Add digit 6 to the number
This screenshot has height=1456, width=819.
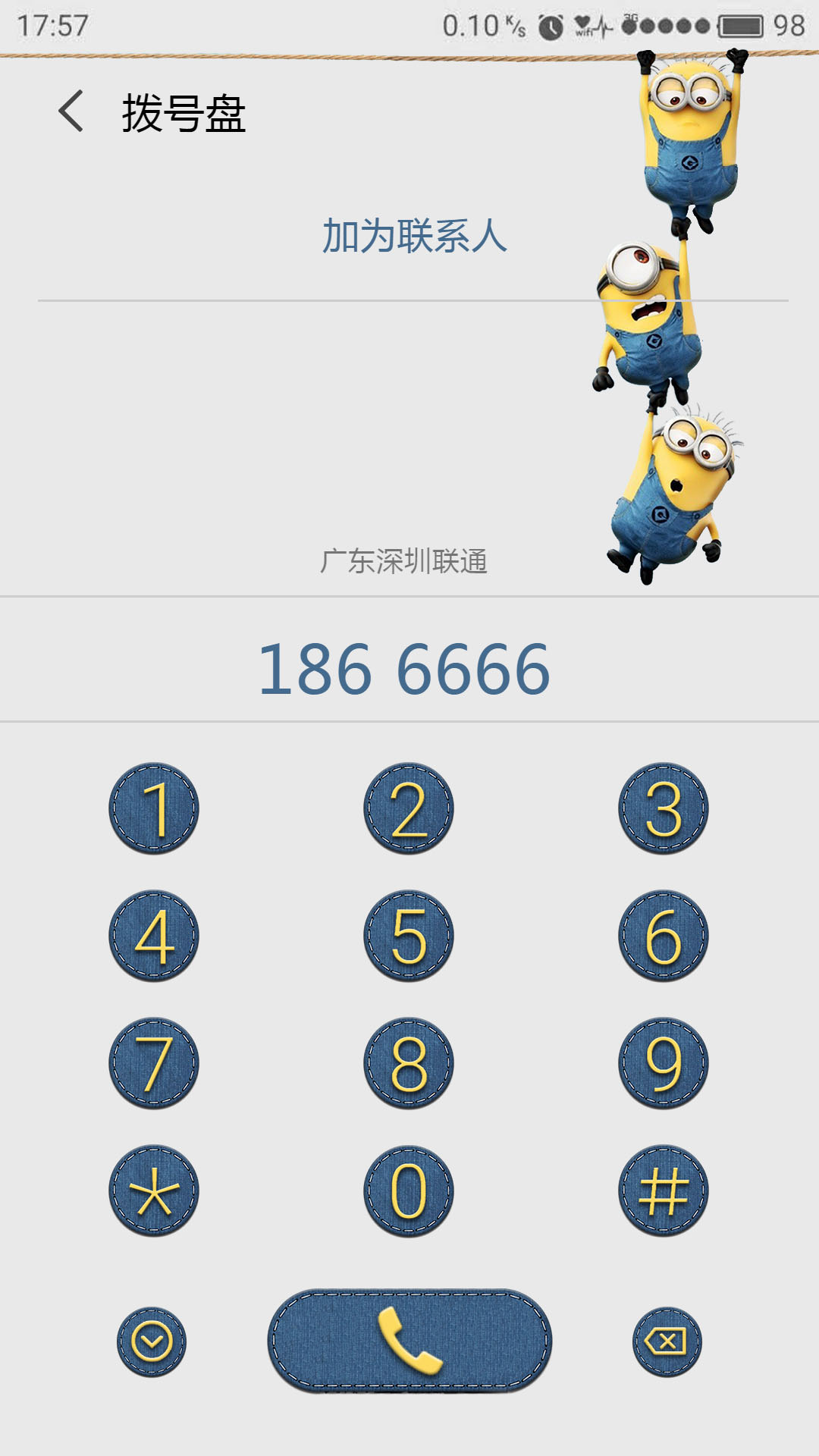point(664,936)
